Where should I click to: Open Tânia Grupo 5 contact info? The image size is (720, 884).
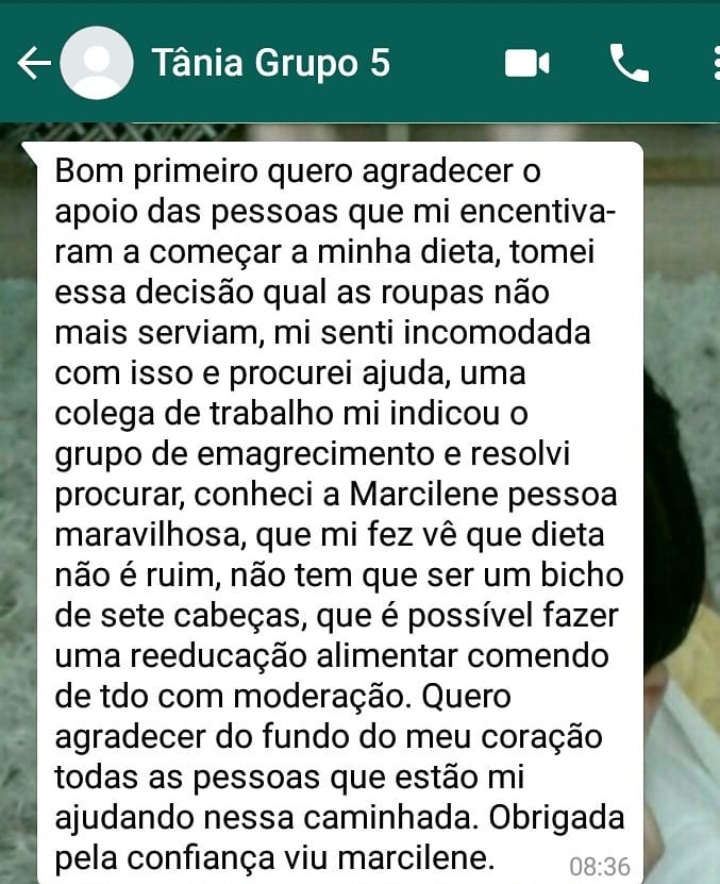coord(270,64)
